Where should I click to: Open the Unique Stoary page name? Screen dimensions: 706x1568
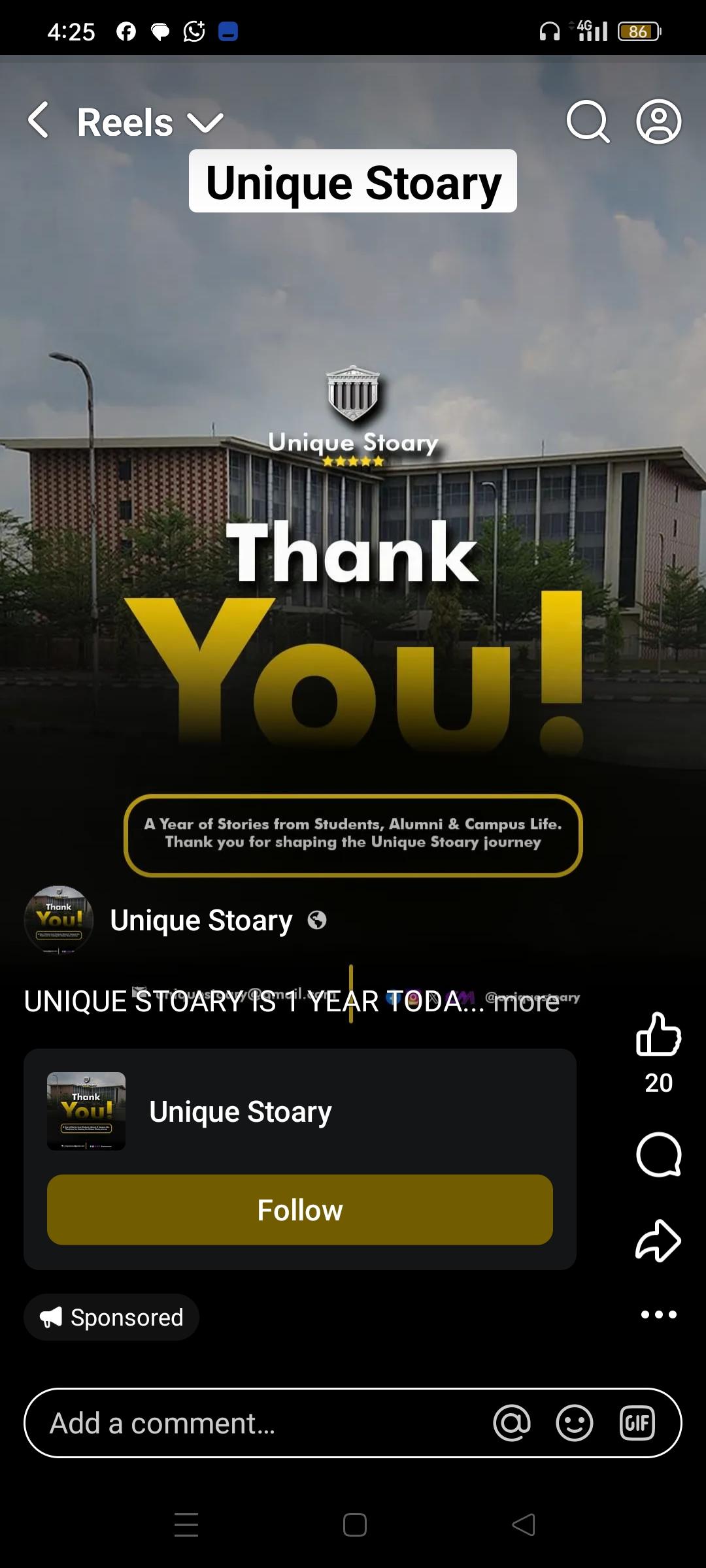[x=201, y=921]
